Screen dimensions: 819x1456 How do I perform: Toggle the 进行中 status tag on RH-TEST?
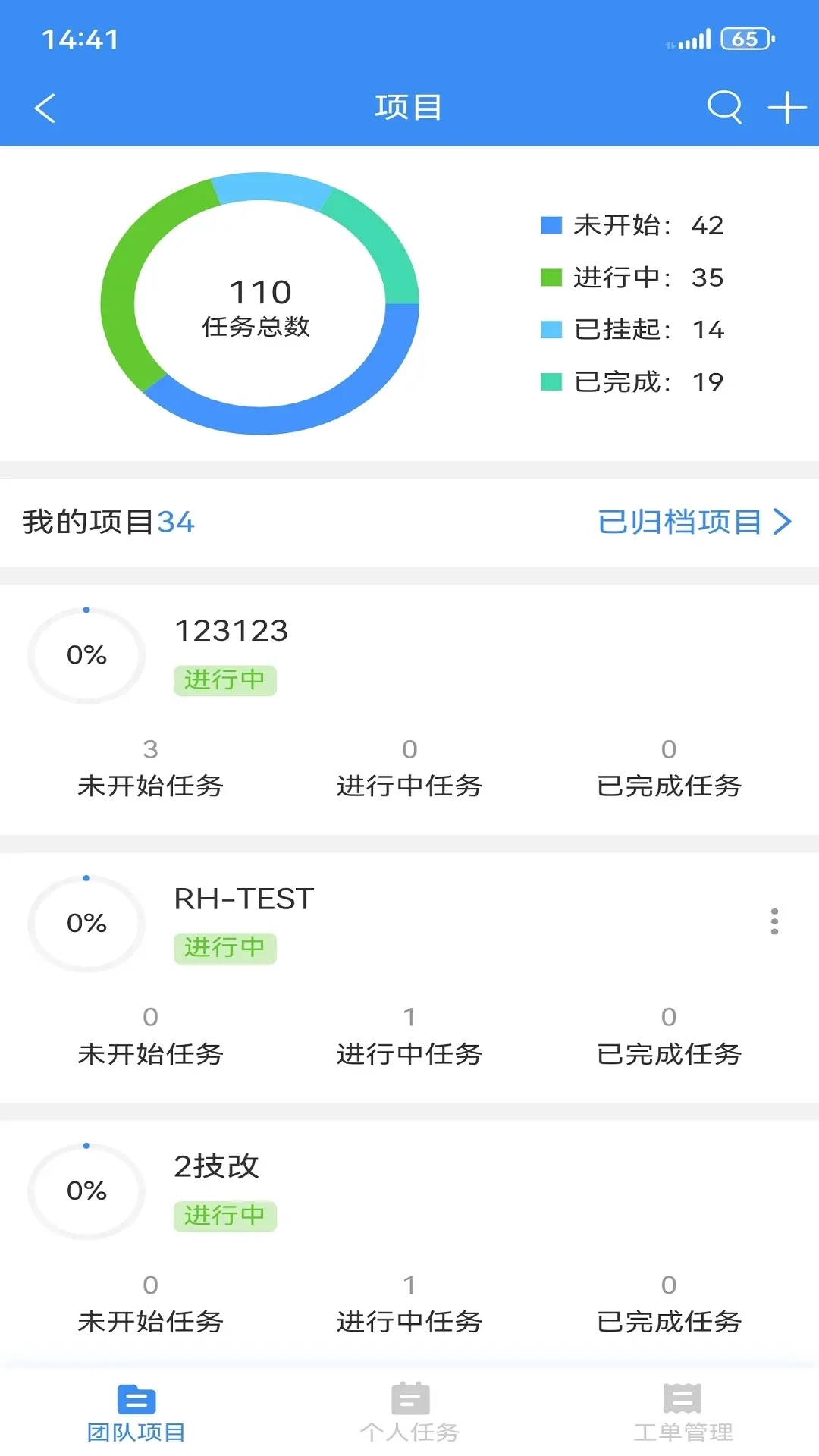225,948
